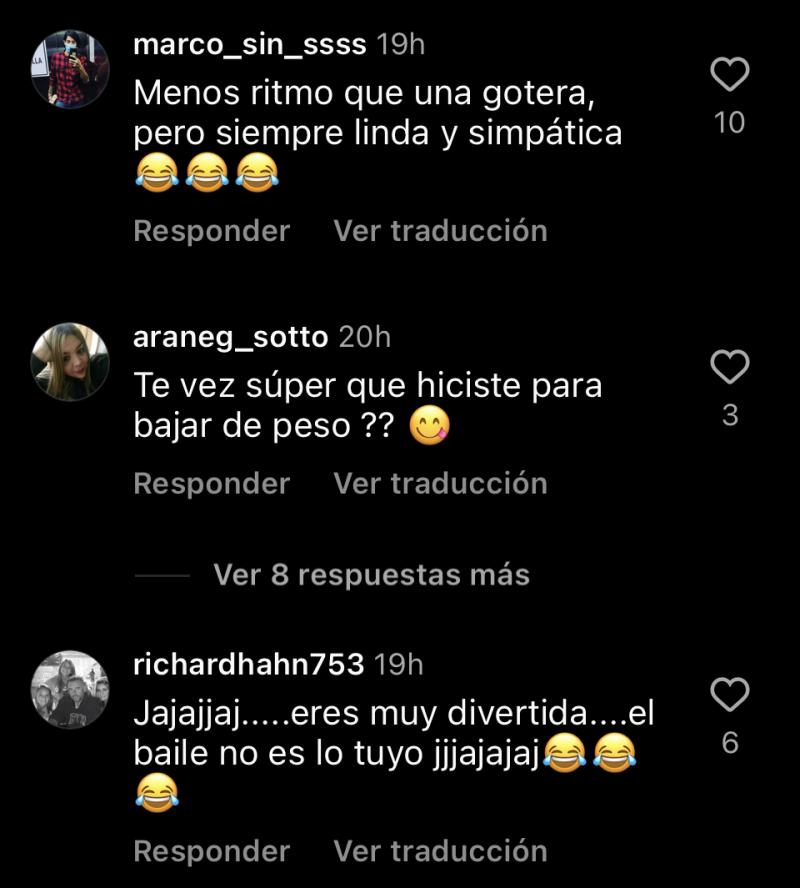Image resolution: width=800 pixels, height=888 pixels.
Task: Open the richardhahn753 username
Action: pos(248,664)
